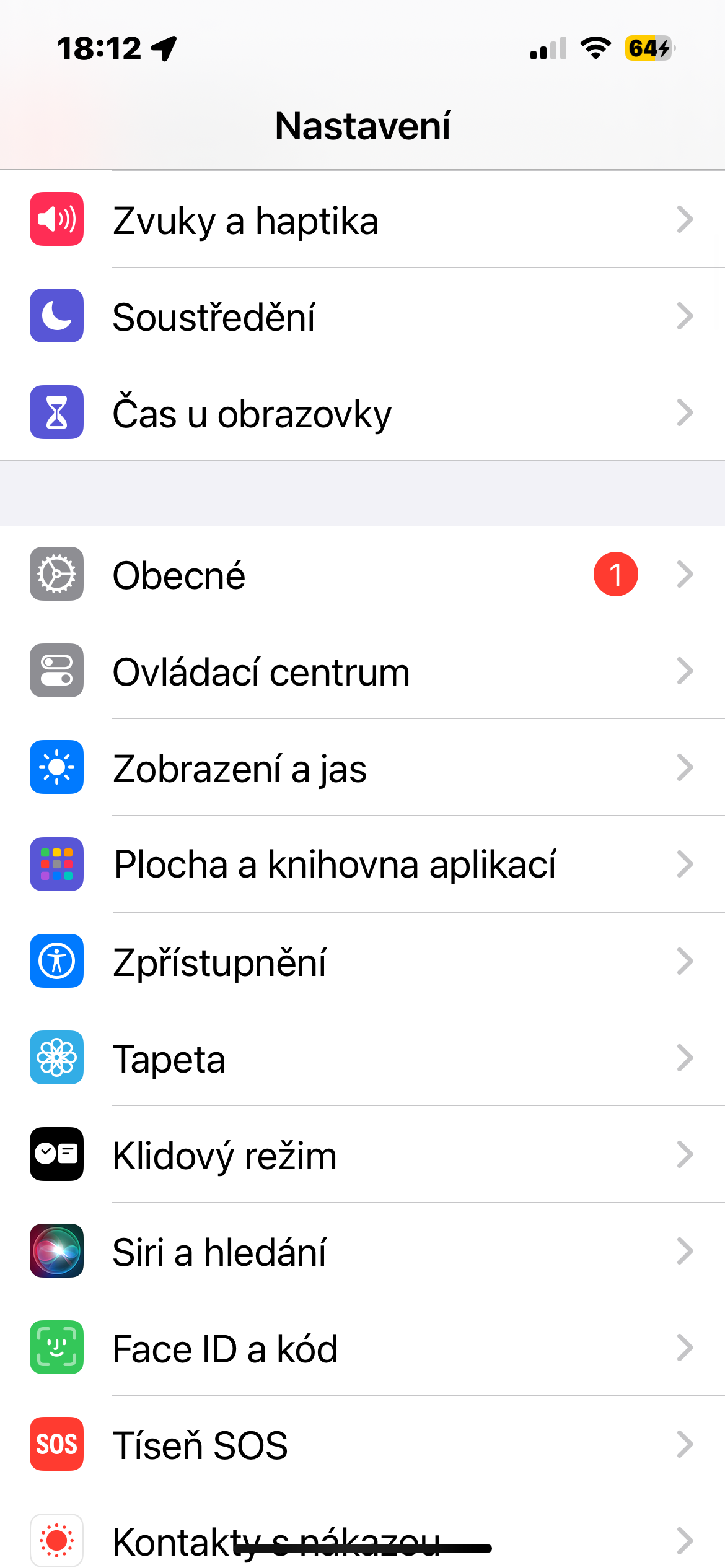Image resolution: width=725 pixels, height=1568 pixels.
Task: Open Obecné settings with one notification
Action: coord(362,575)
